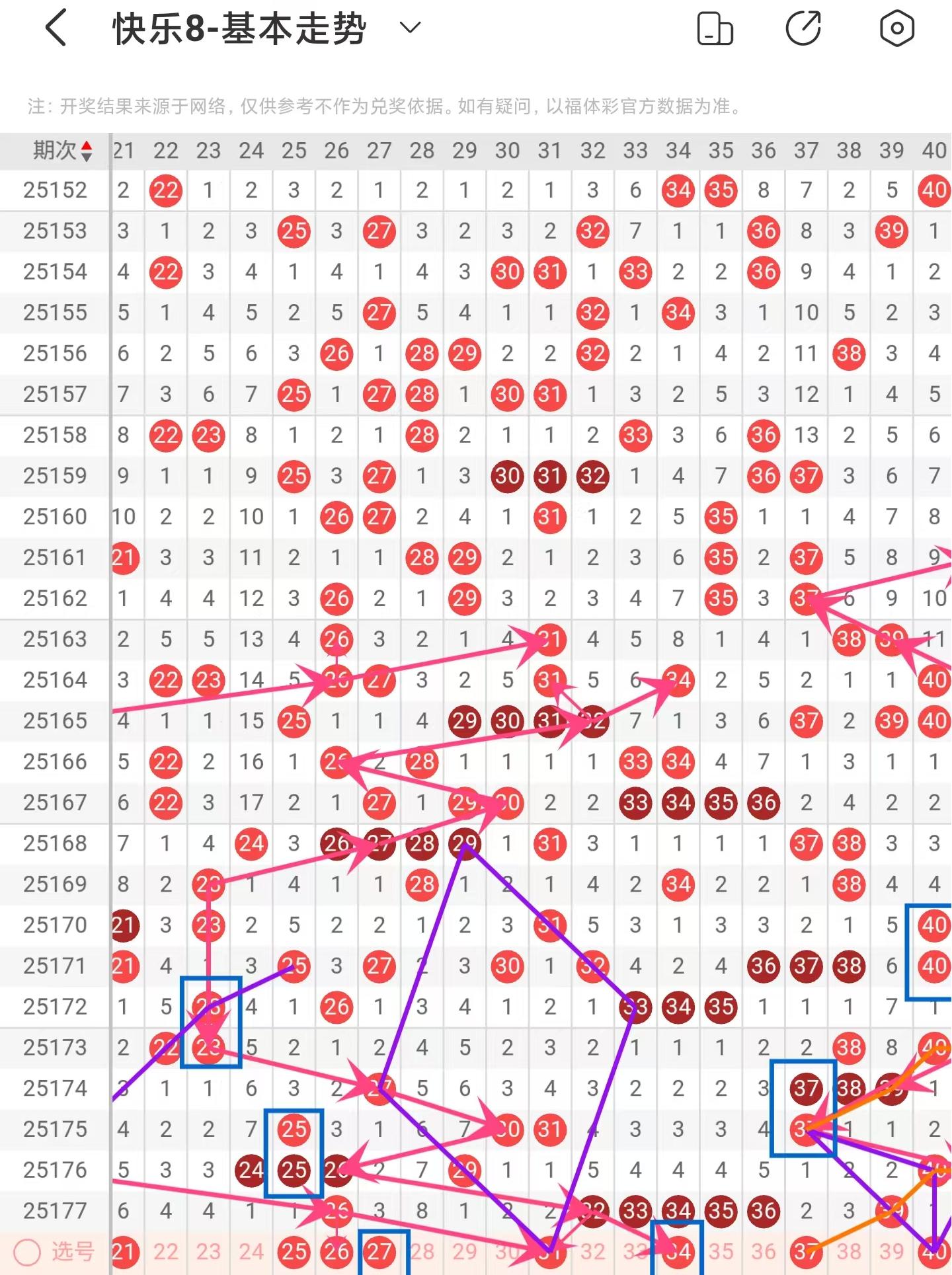Deselect number 25 in the 选号 row
The image size is (952, 1275).
click(x=294, y=1251)
